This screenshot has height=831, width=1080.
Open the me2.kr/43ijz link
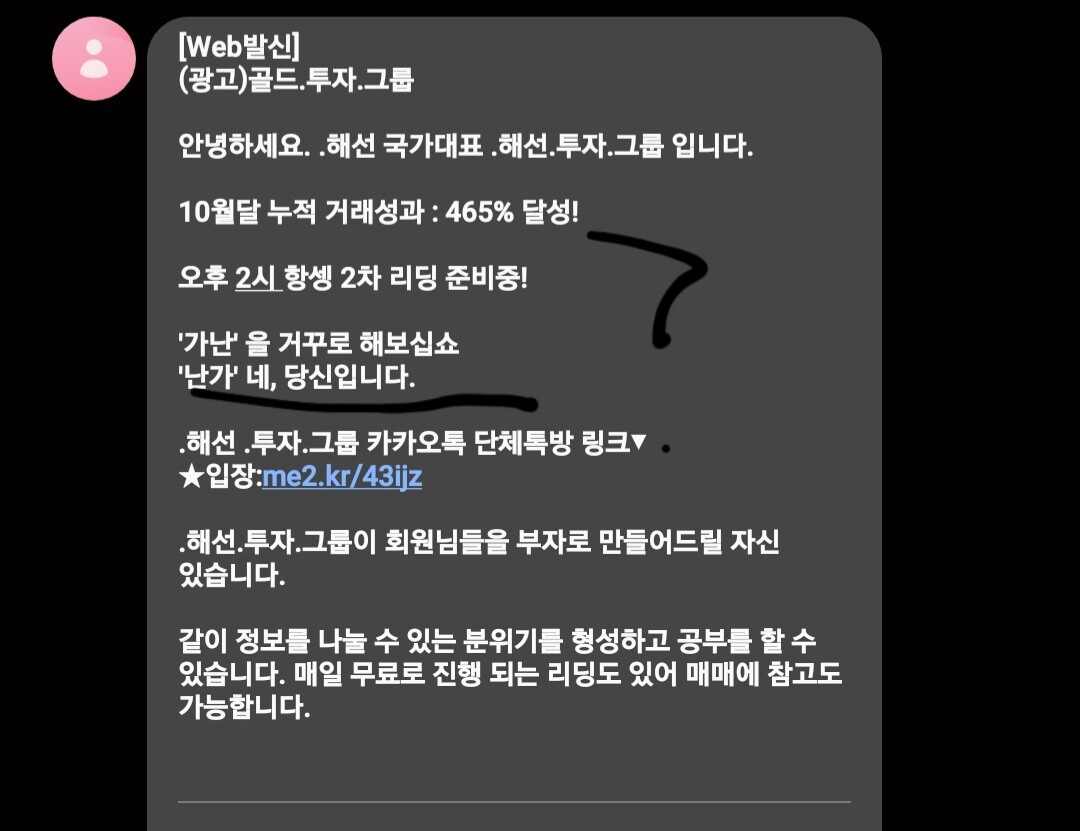tap(342, 477)
